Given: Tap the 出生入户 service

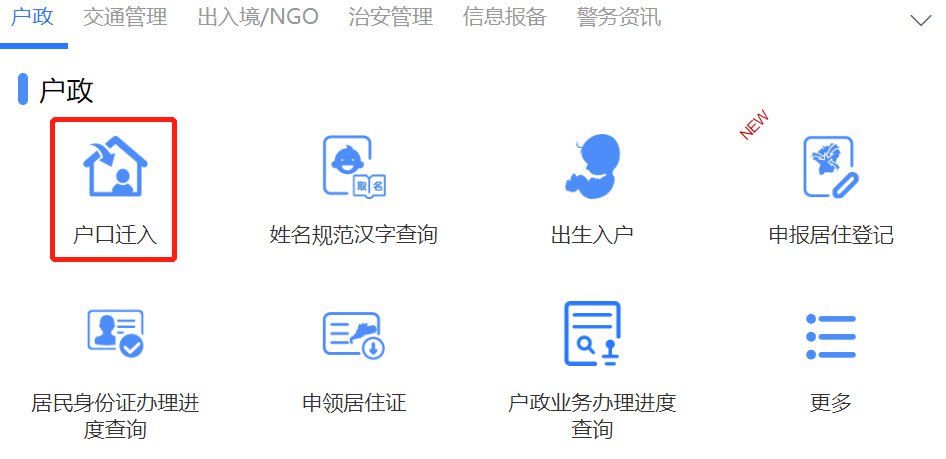Looking at the screenshot, I should [592, 188].
